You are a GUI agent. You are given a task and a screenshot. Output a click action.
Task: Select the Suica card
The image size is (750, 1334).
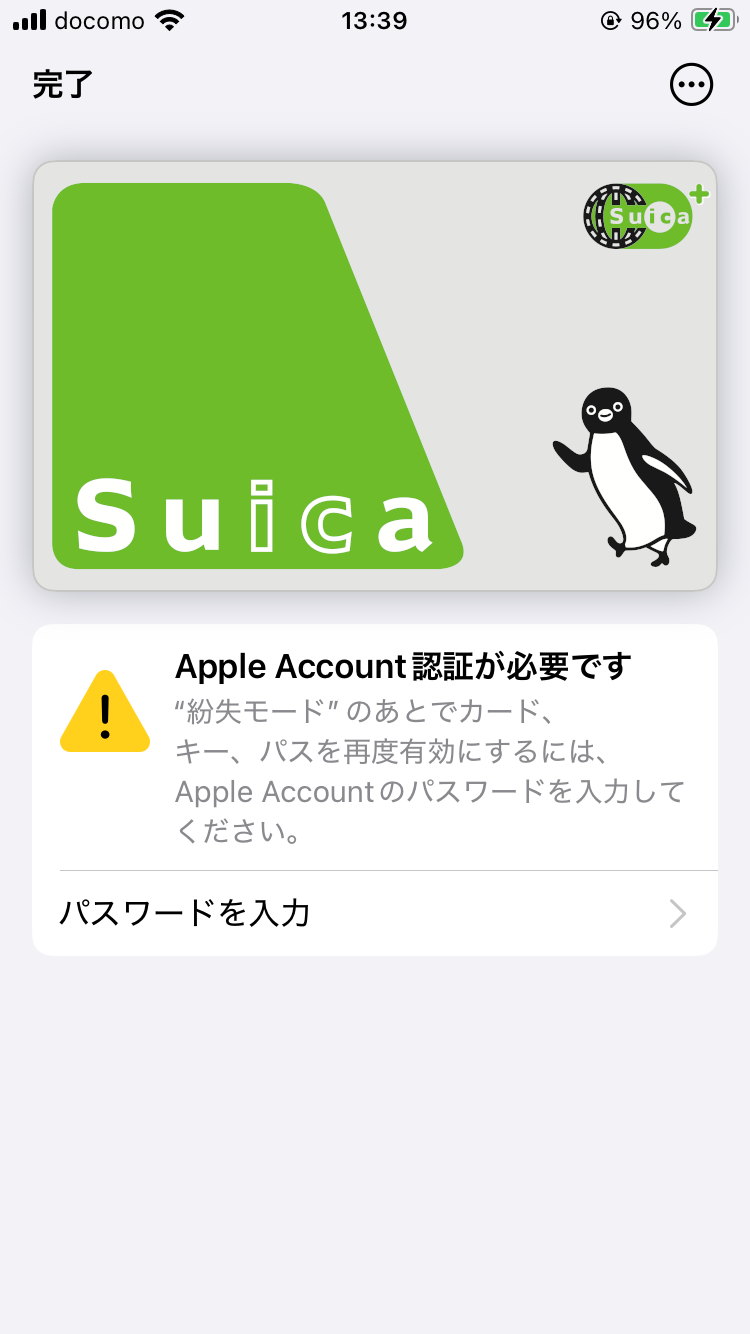point(375,376)
